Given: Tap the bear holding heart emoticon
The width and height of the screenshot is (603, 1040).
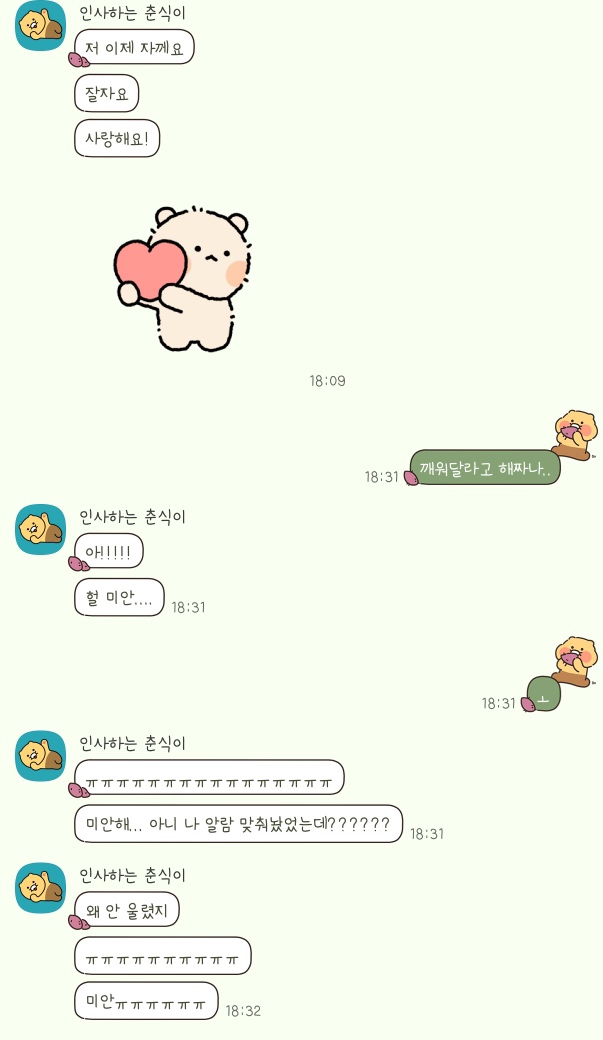Looking at the screenshot, I should (183, 279).
